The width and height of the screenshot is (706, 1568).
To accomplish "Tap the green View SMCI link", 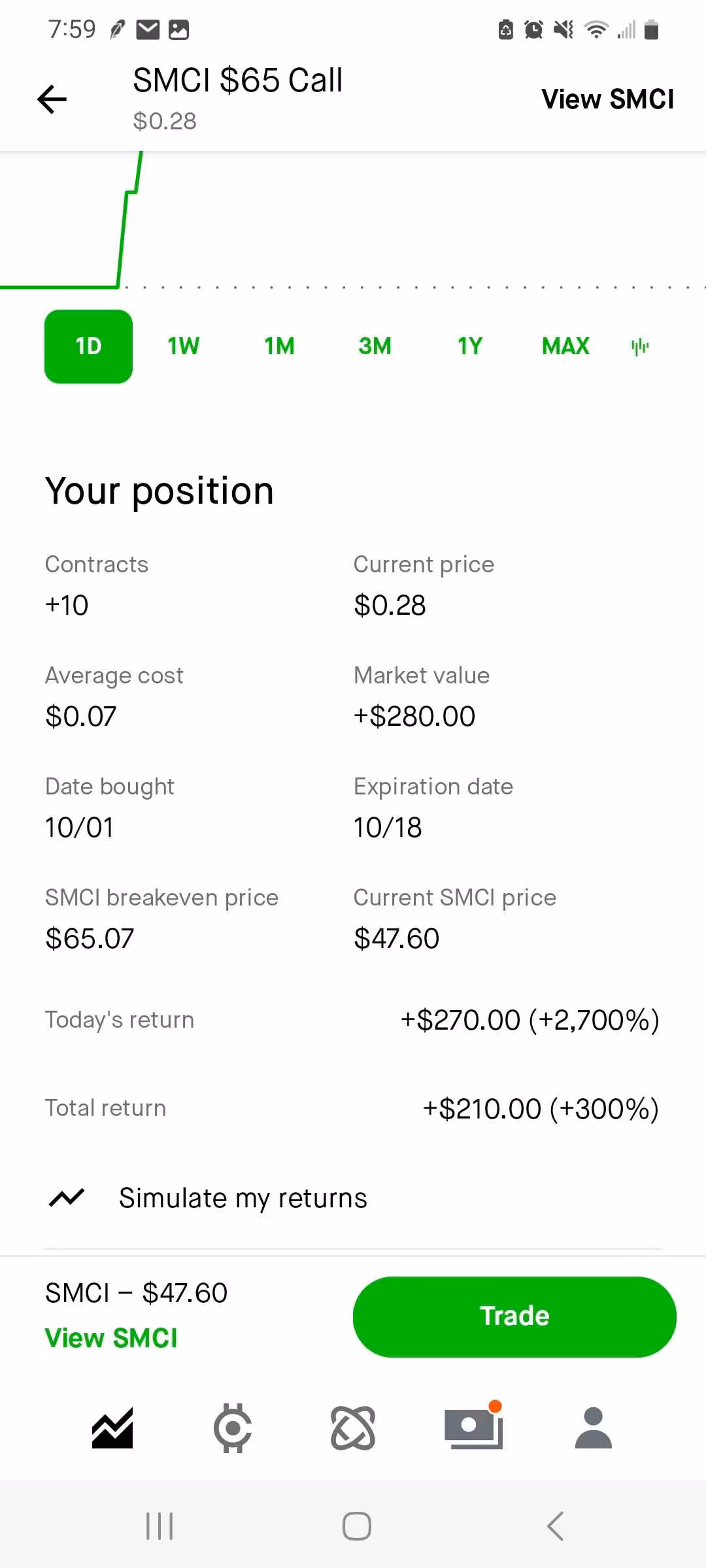I will point(111,1338).
